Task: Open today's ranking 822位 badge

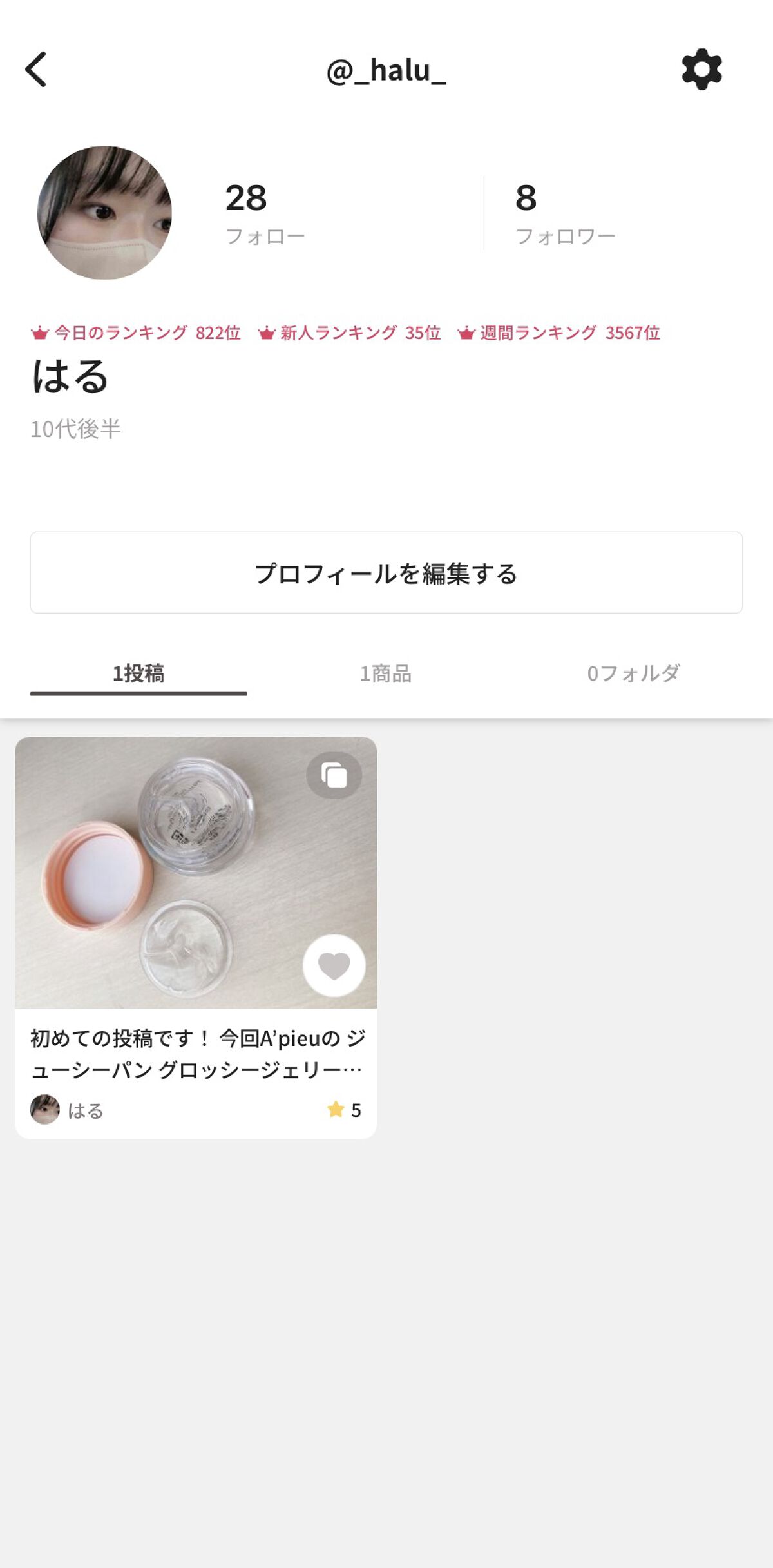Action: [136, 333]
